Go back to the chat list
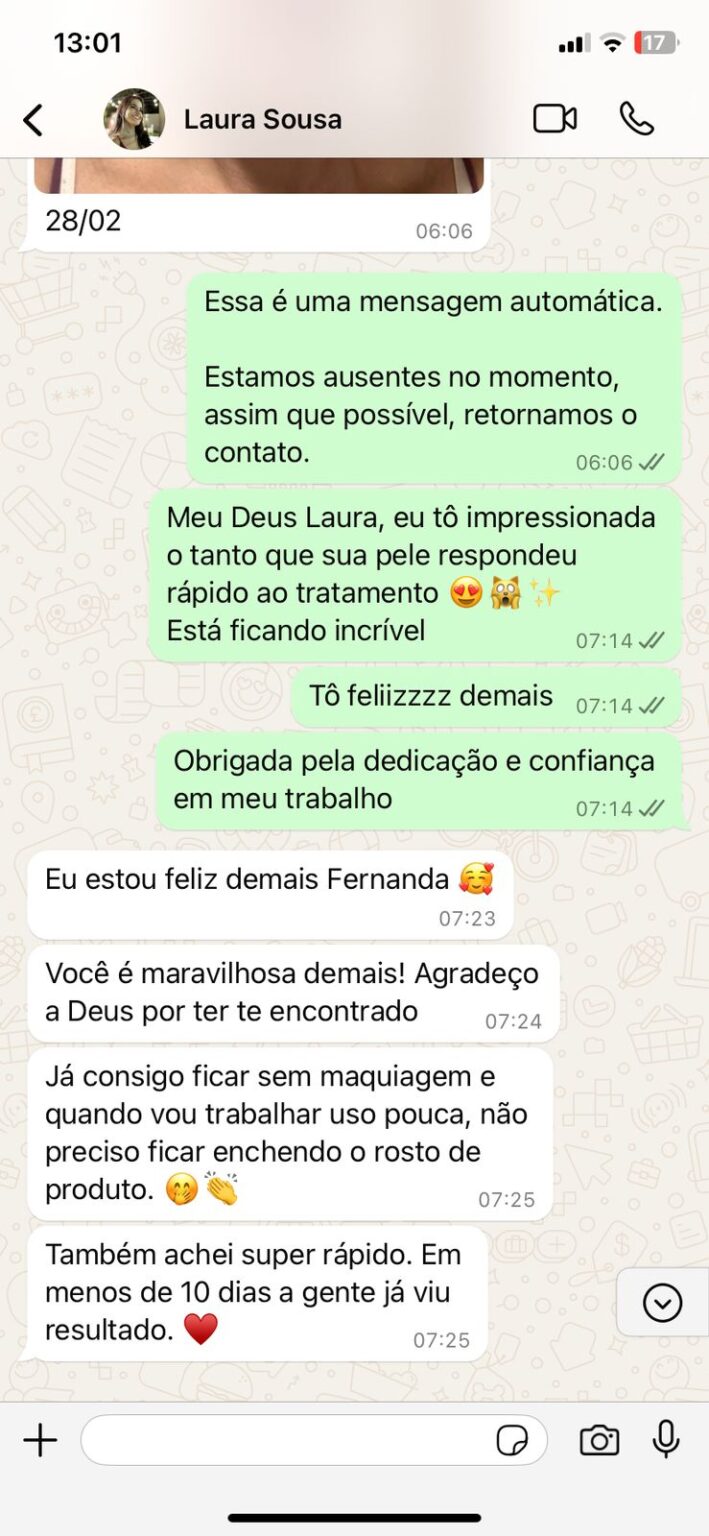Image resolution: width=709 pixels, height=1536 pixels. click(33, 120)
